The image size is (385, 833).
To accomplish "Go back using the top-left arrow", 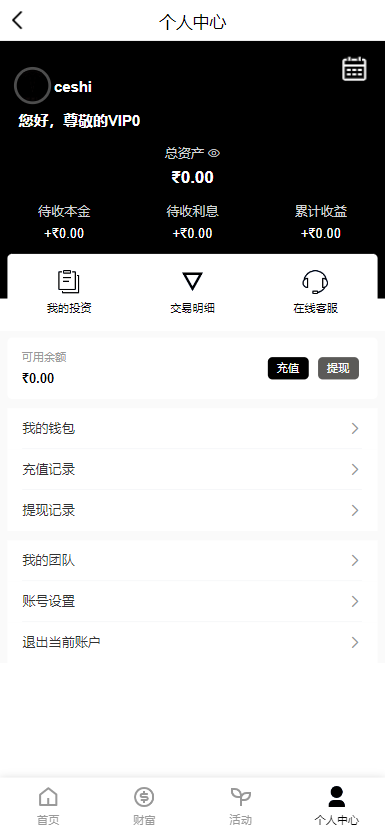I will coord(18,21).
